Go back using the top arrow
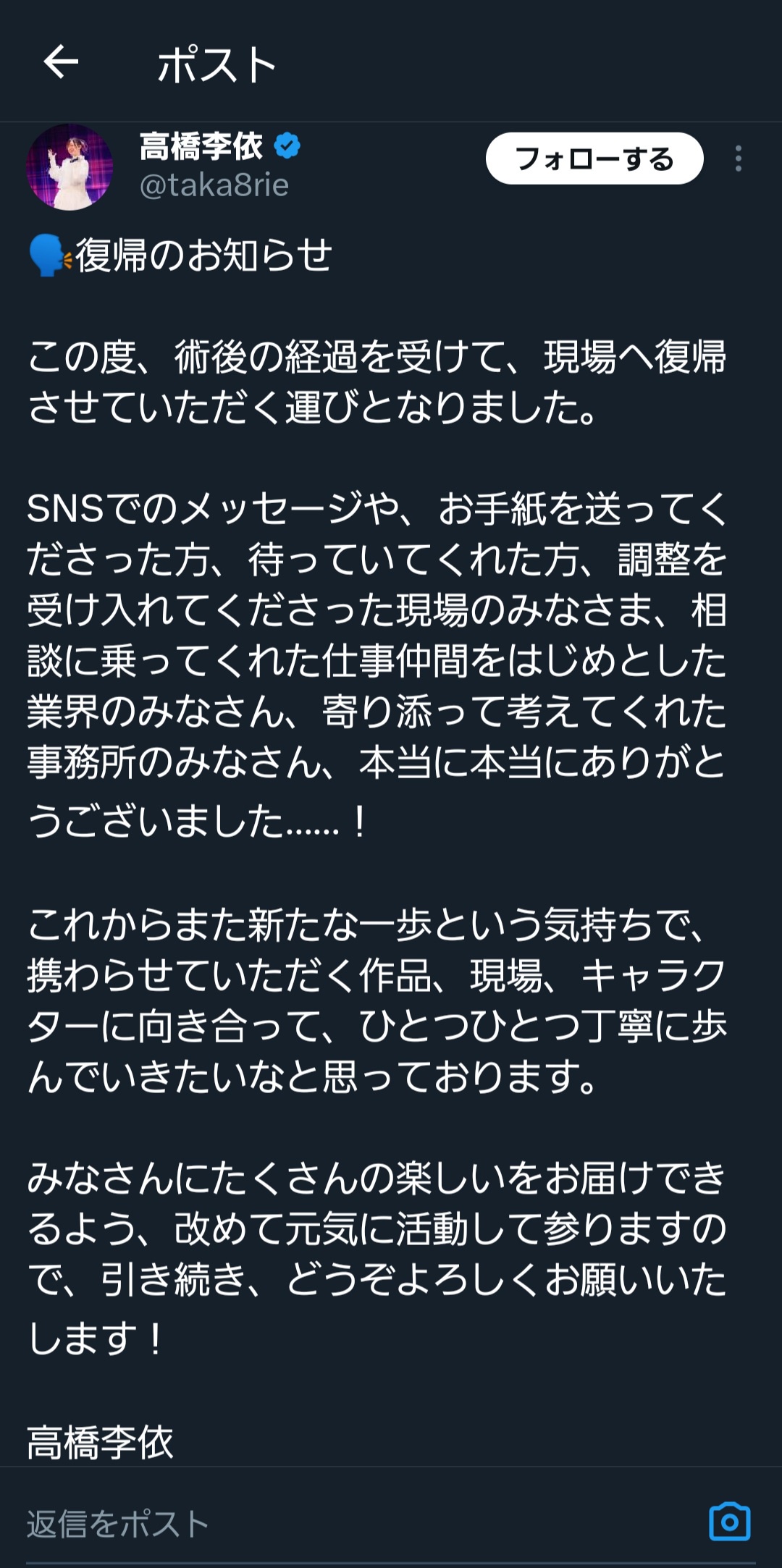The height and width of the screenshot is (1568, 782). (61, 62)
